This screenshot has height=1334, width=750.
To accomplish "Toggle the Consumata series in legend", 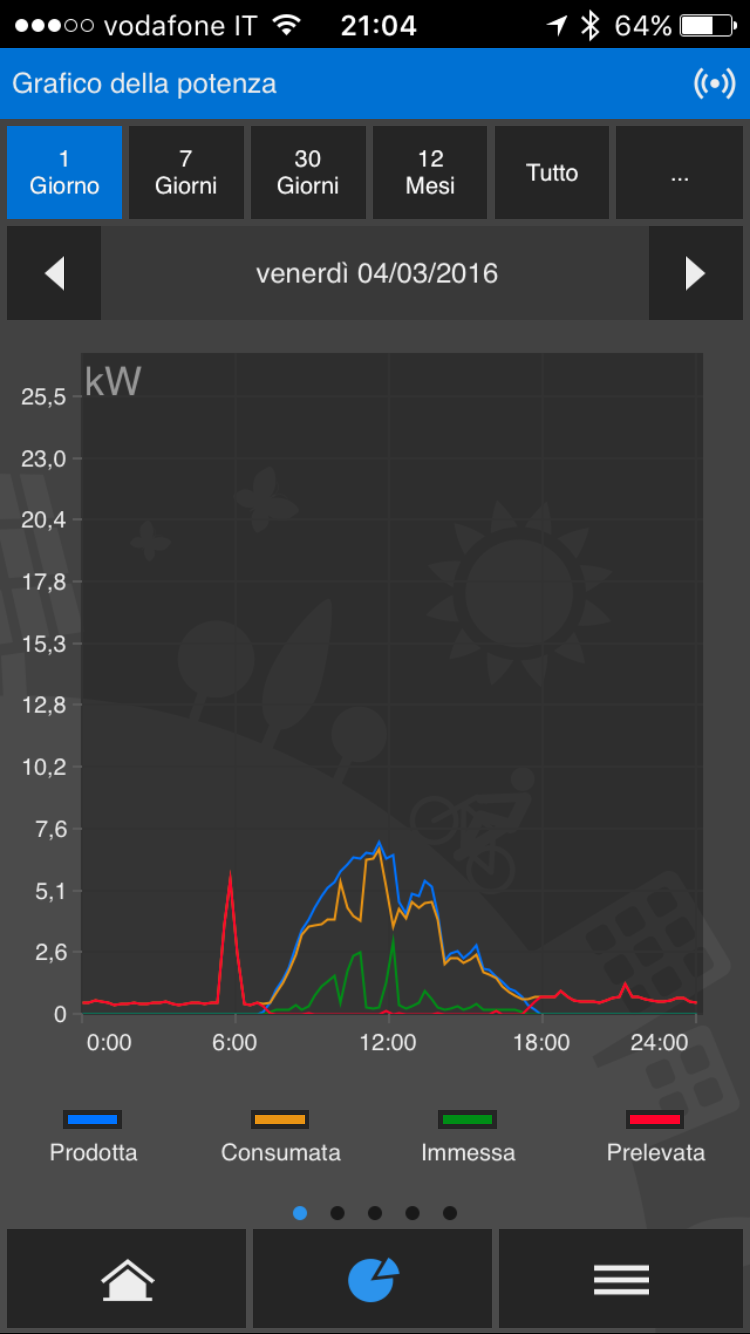I will coord(281,1136).
